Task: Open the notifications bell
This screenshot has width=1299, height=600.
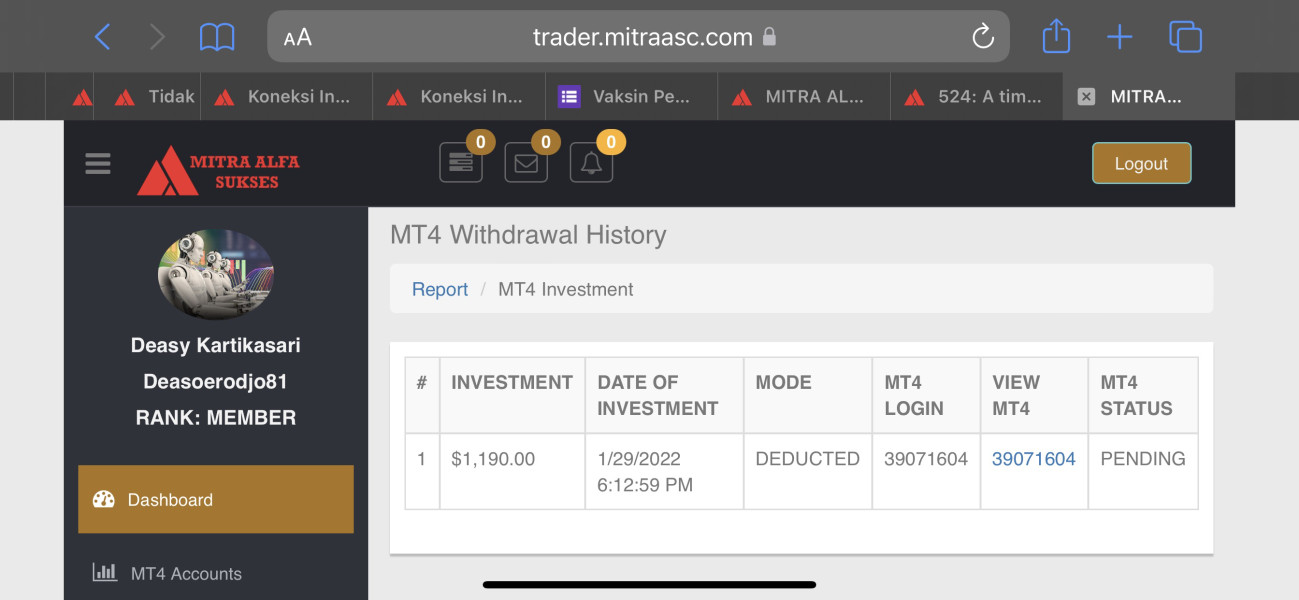Action: 591,163
